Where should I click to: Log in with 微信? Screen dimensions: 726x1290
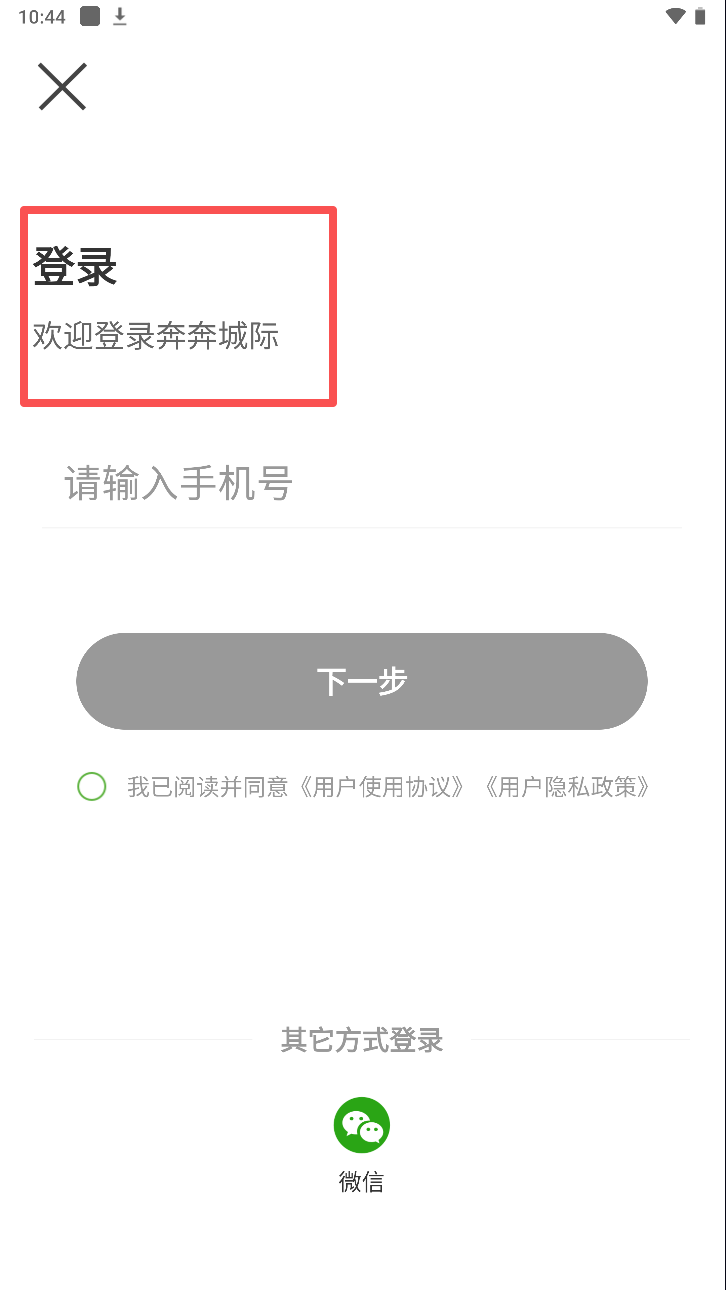pos(361,1127)
